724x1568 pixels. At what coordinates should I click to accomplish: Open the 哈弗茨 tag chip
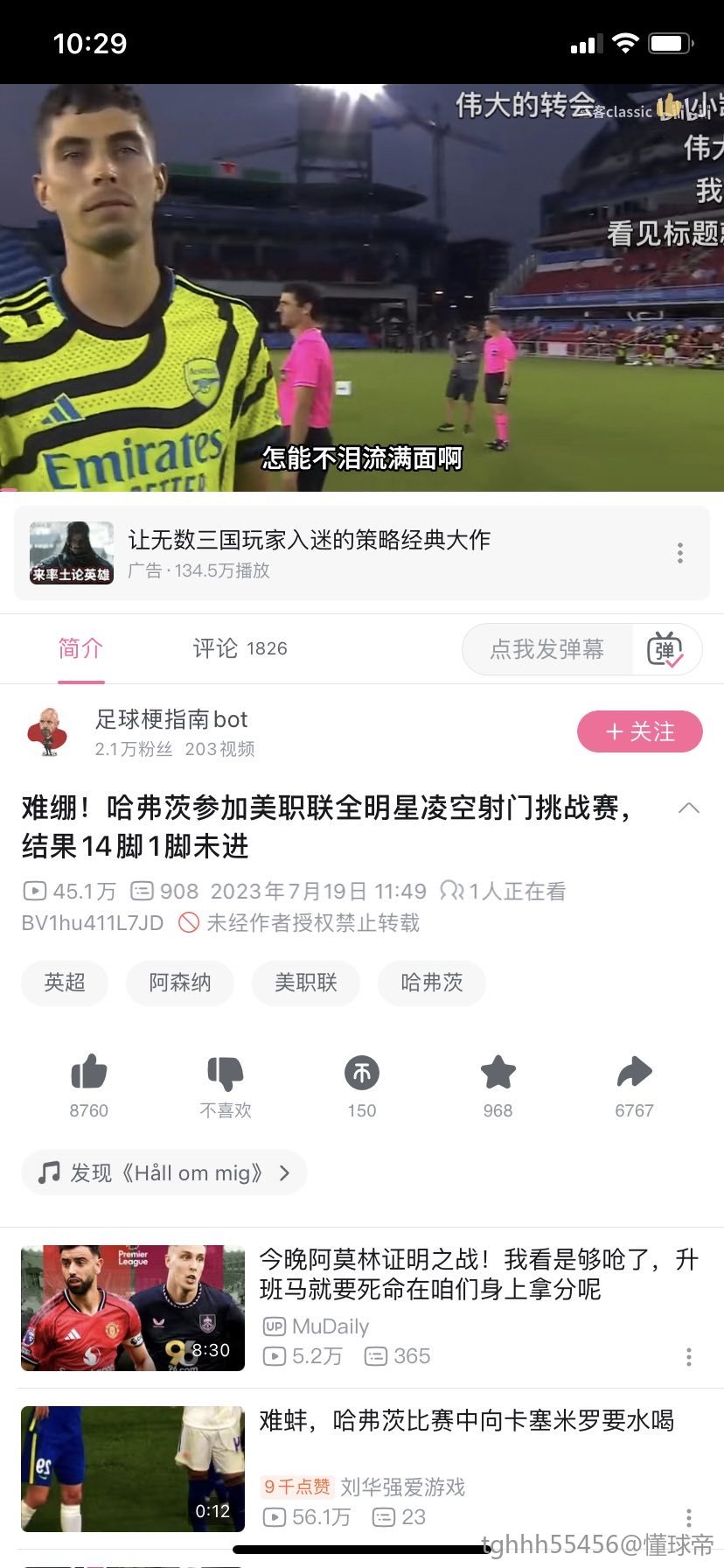[432, 983]
